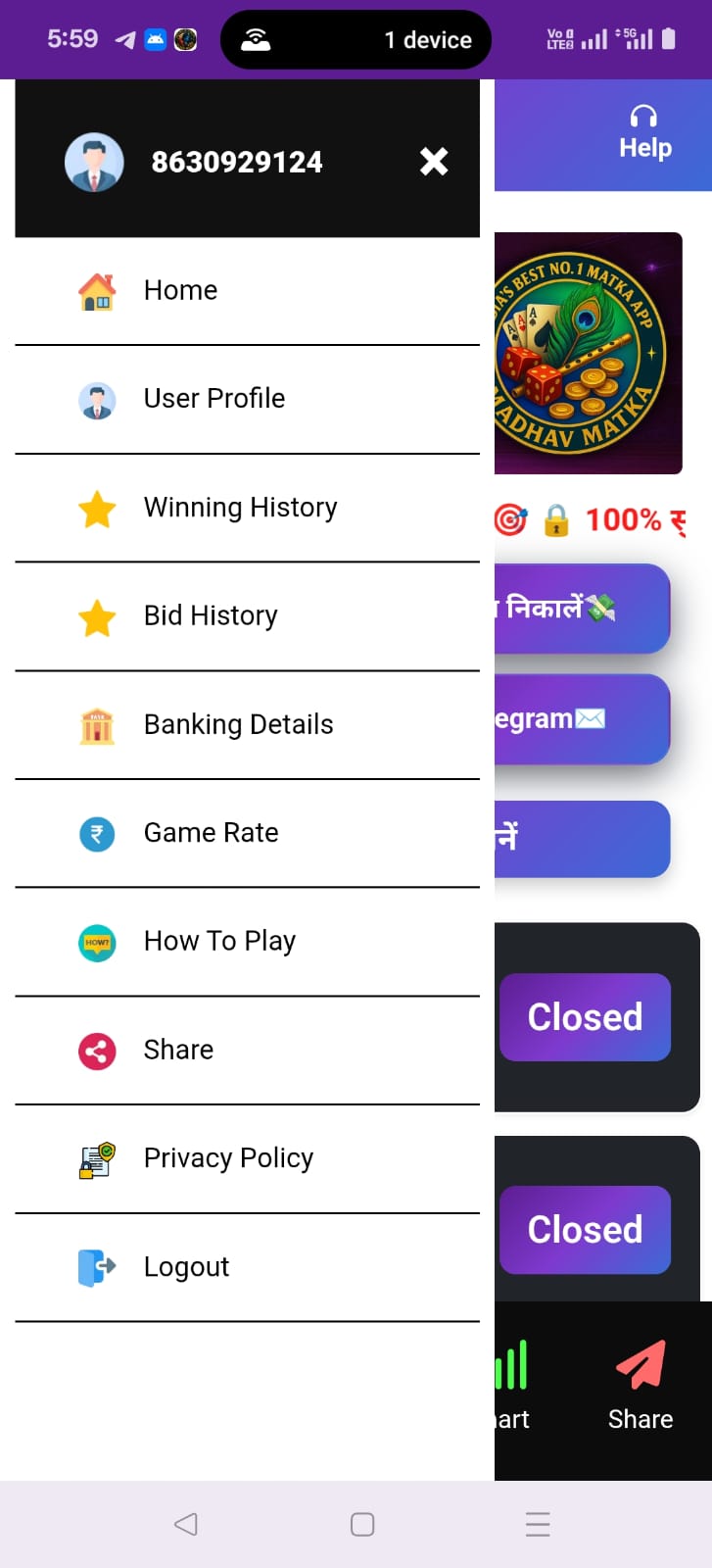Log out of the account

186,1267
